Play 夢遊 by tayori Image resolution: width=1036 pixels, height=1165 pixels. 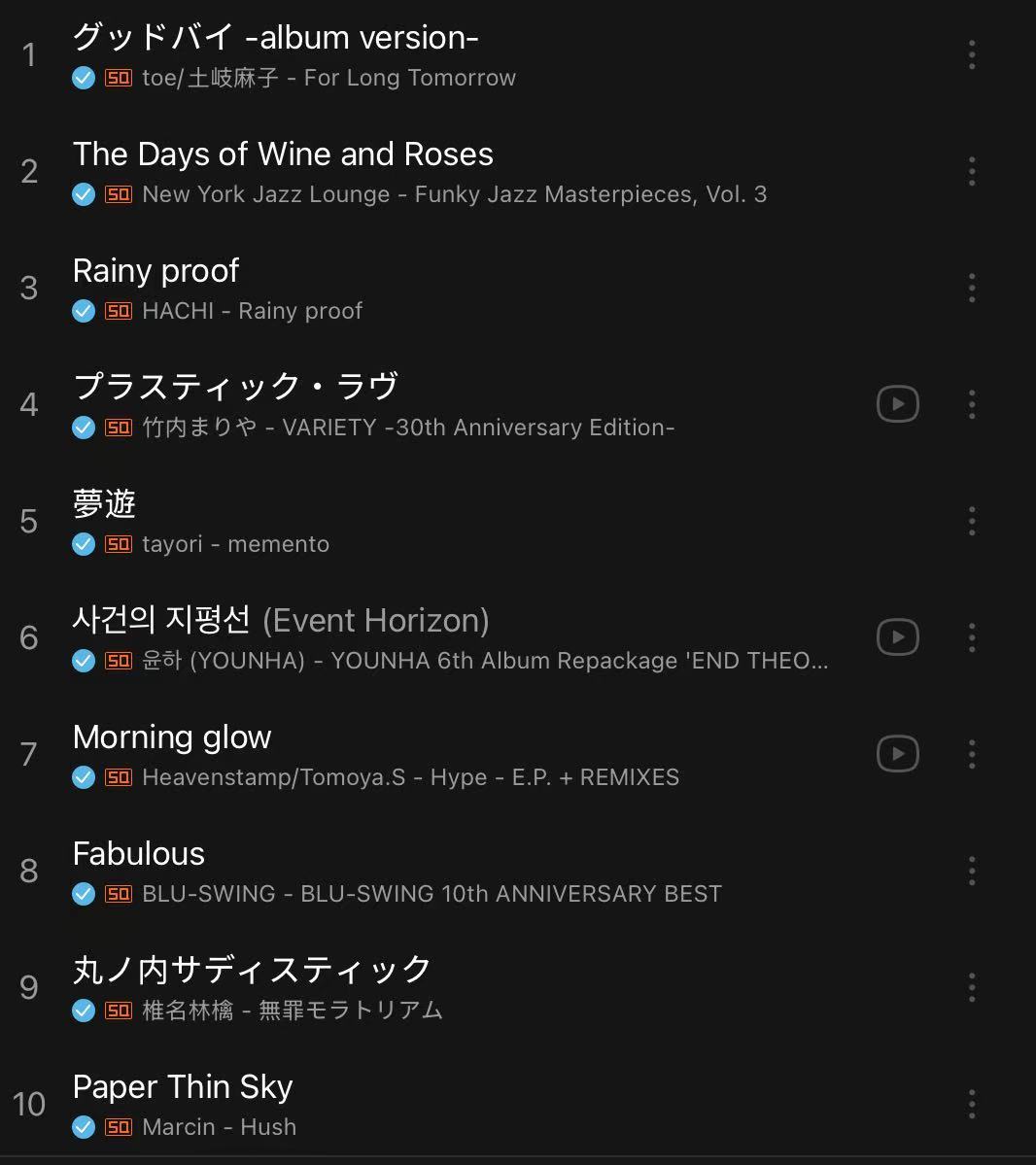[104, 504]
